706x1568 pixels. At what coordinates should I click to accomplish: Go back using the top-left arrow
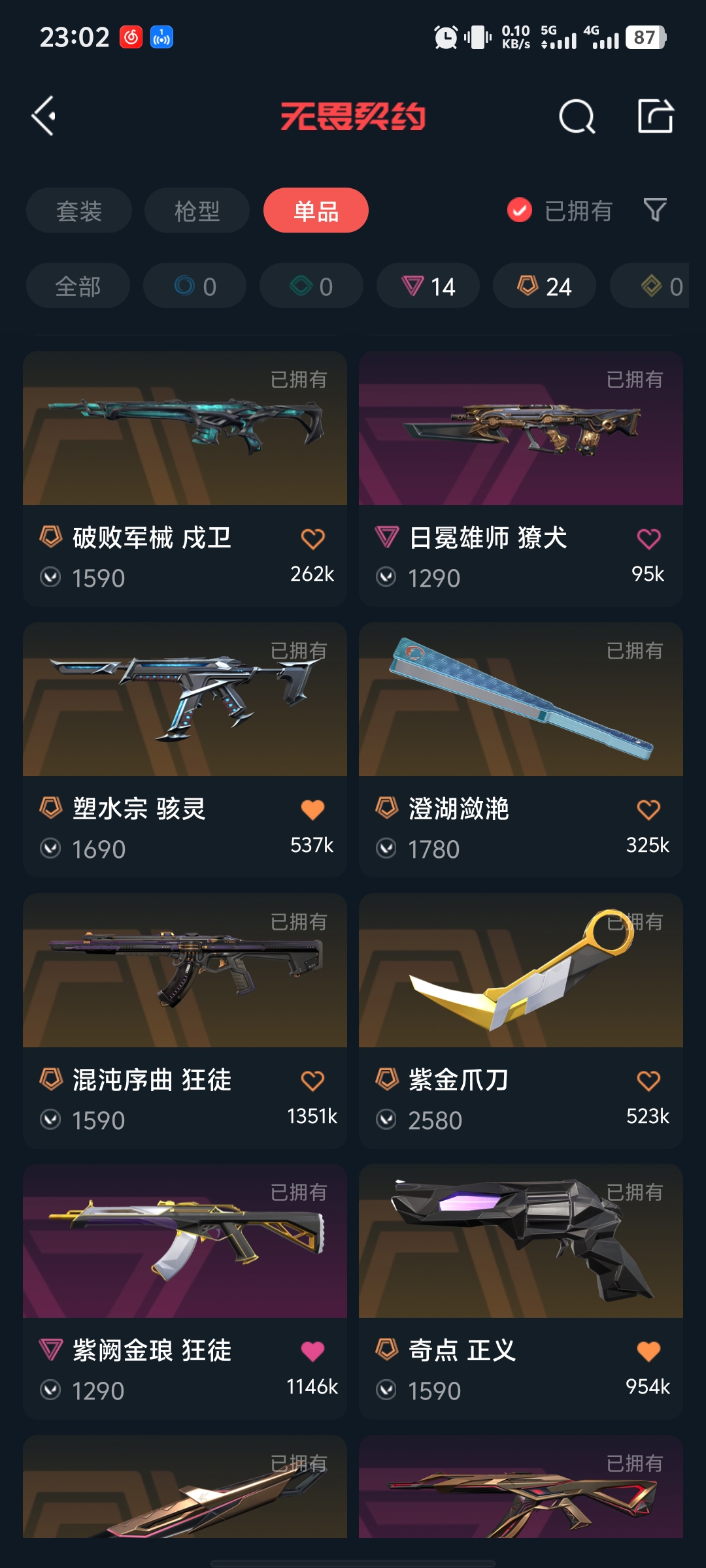[44, 116]
